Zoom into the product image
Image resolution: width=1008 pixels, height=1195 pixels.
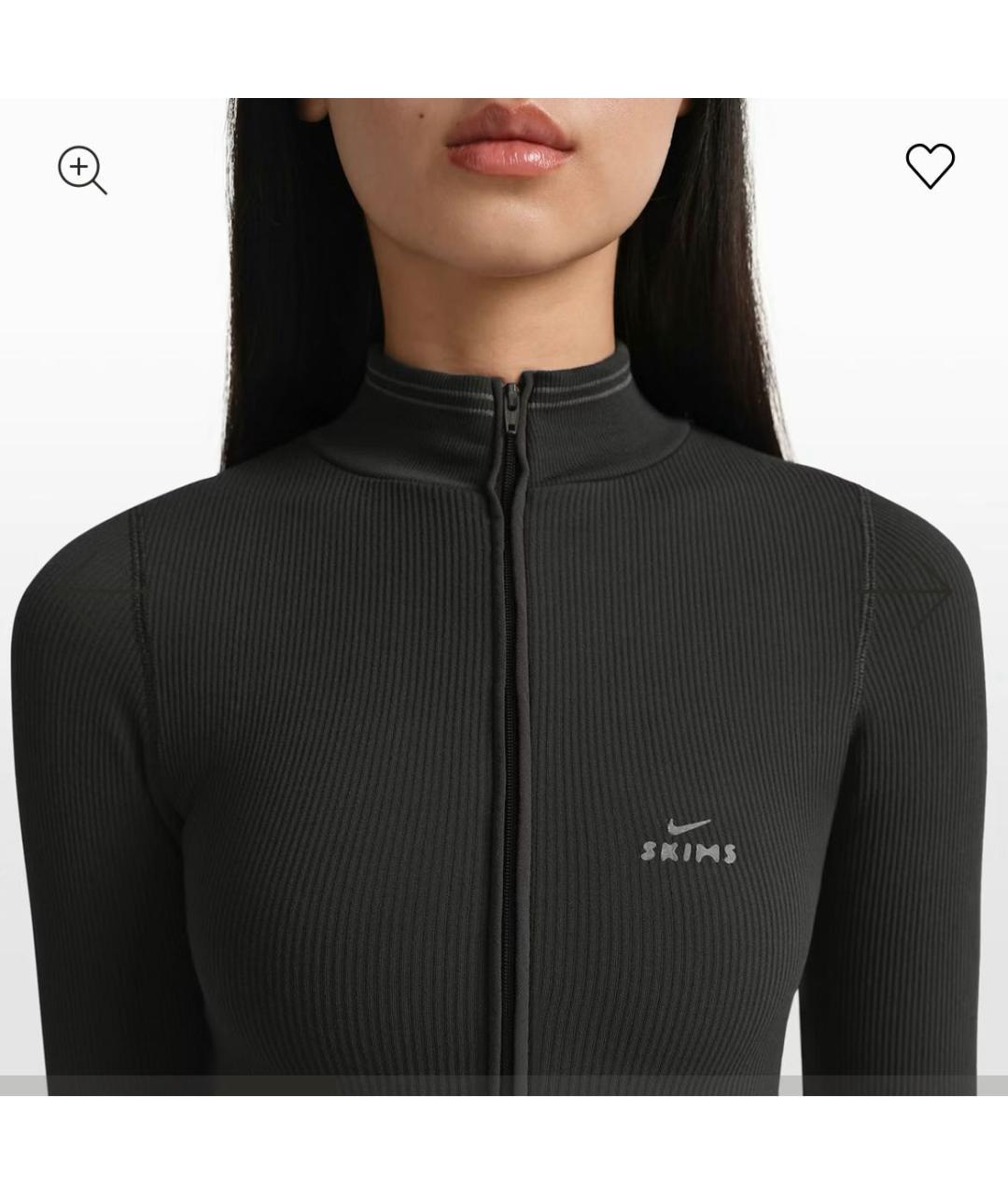point(82,170)
